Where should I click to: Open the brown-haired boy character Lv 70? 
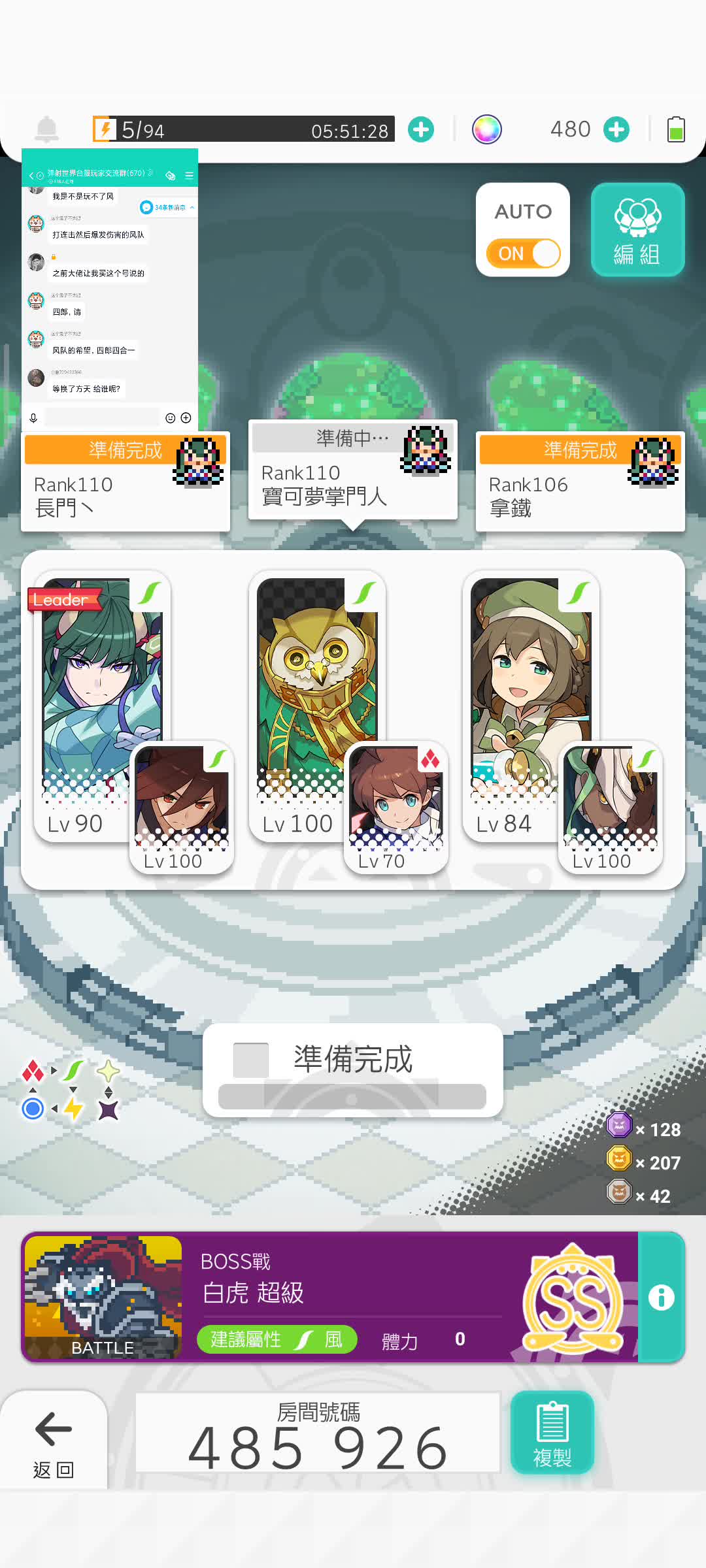pos(396,807)
